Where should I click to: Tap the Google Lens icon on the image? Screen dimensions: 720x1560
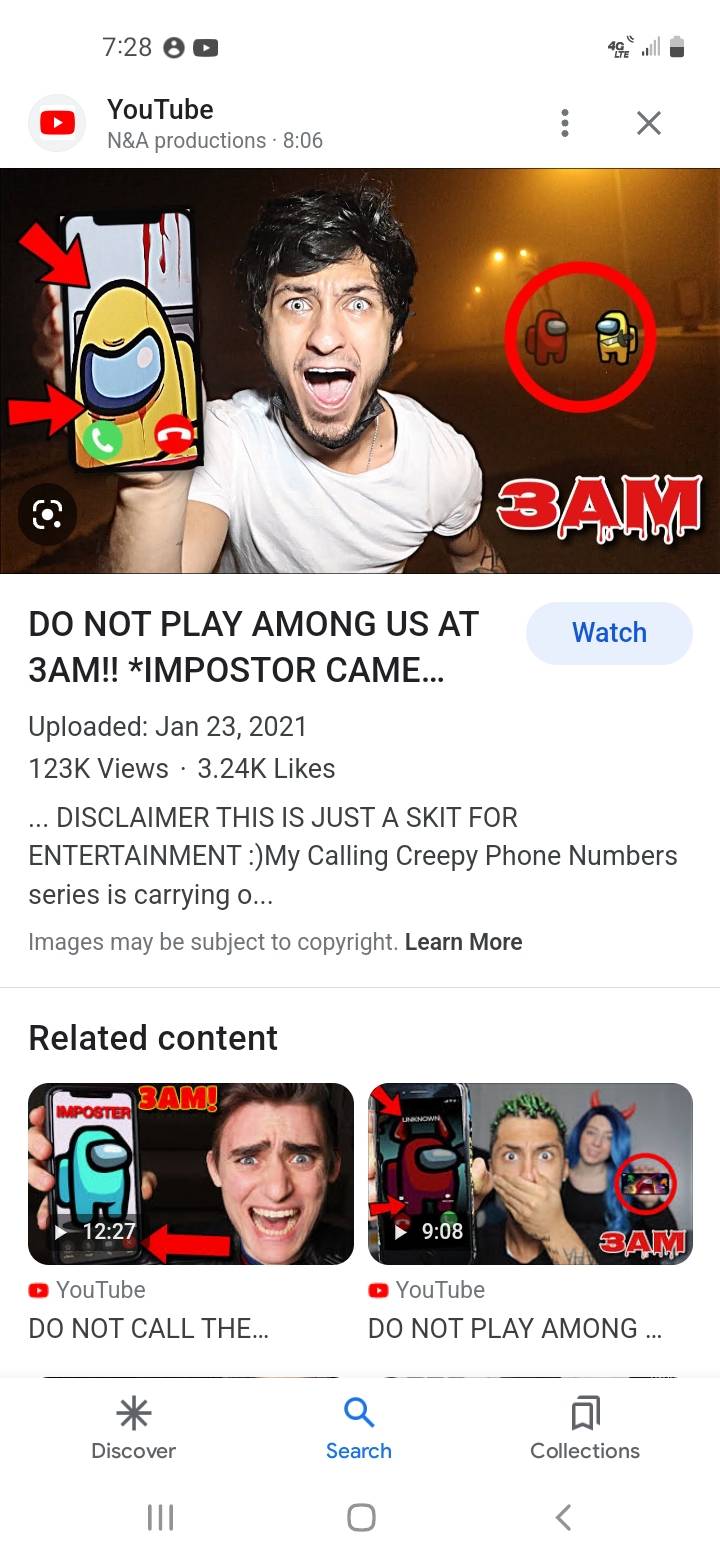tap(47, 514)
